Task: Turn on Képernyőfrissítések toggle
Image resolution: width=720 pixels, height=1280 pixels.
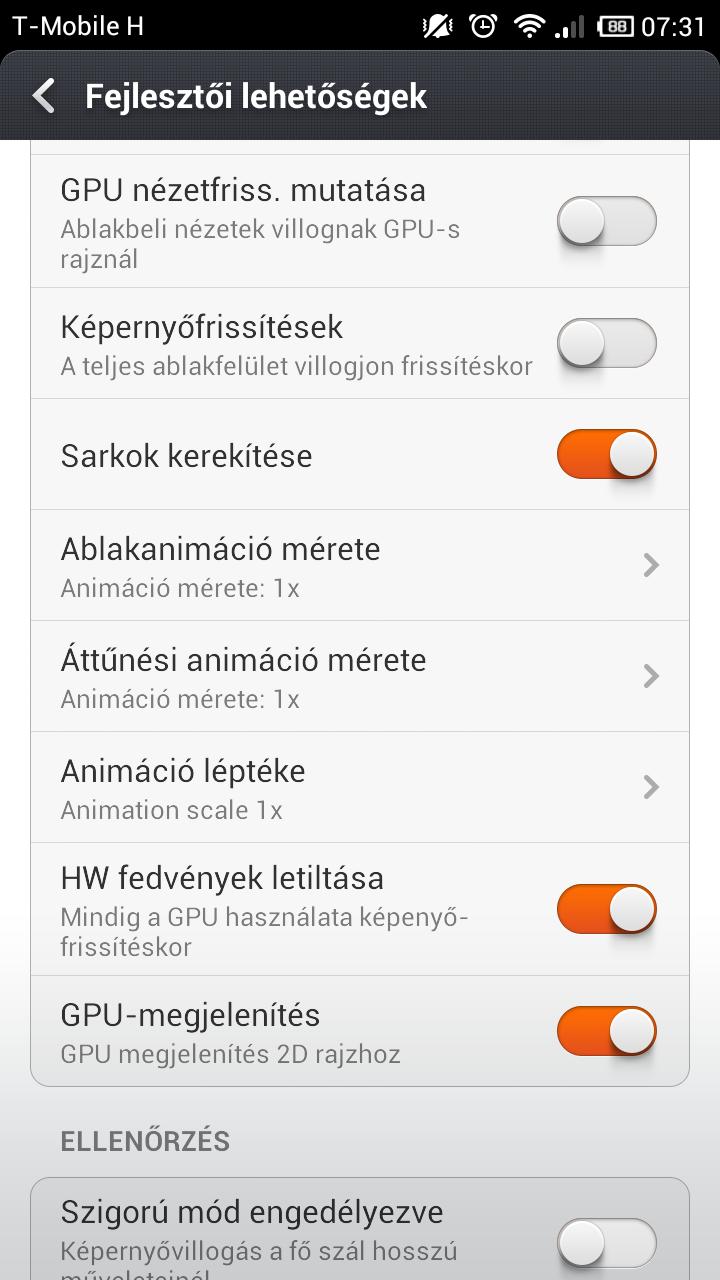Action: point(607,344)
